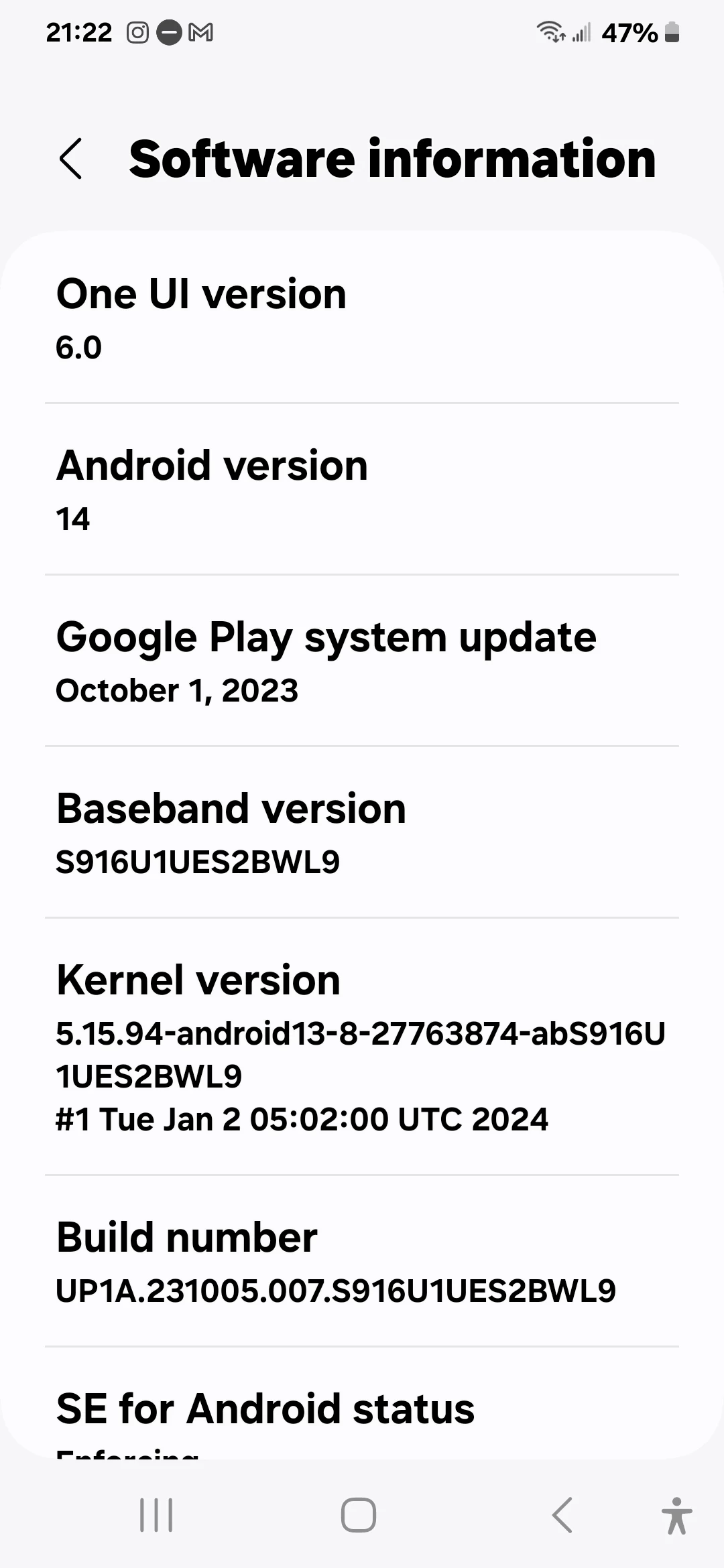Tap the Android version row

362,489
